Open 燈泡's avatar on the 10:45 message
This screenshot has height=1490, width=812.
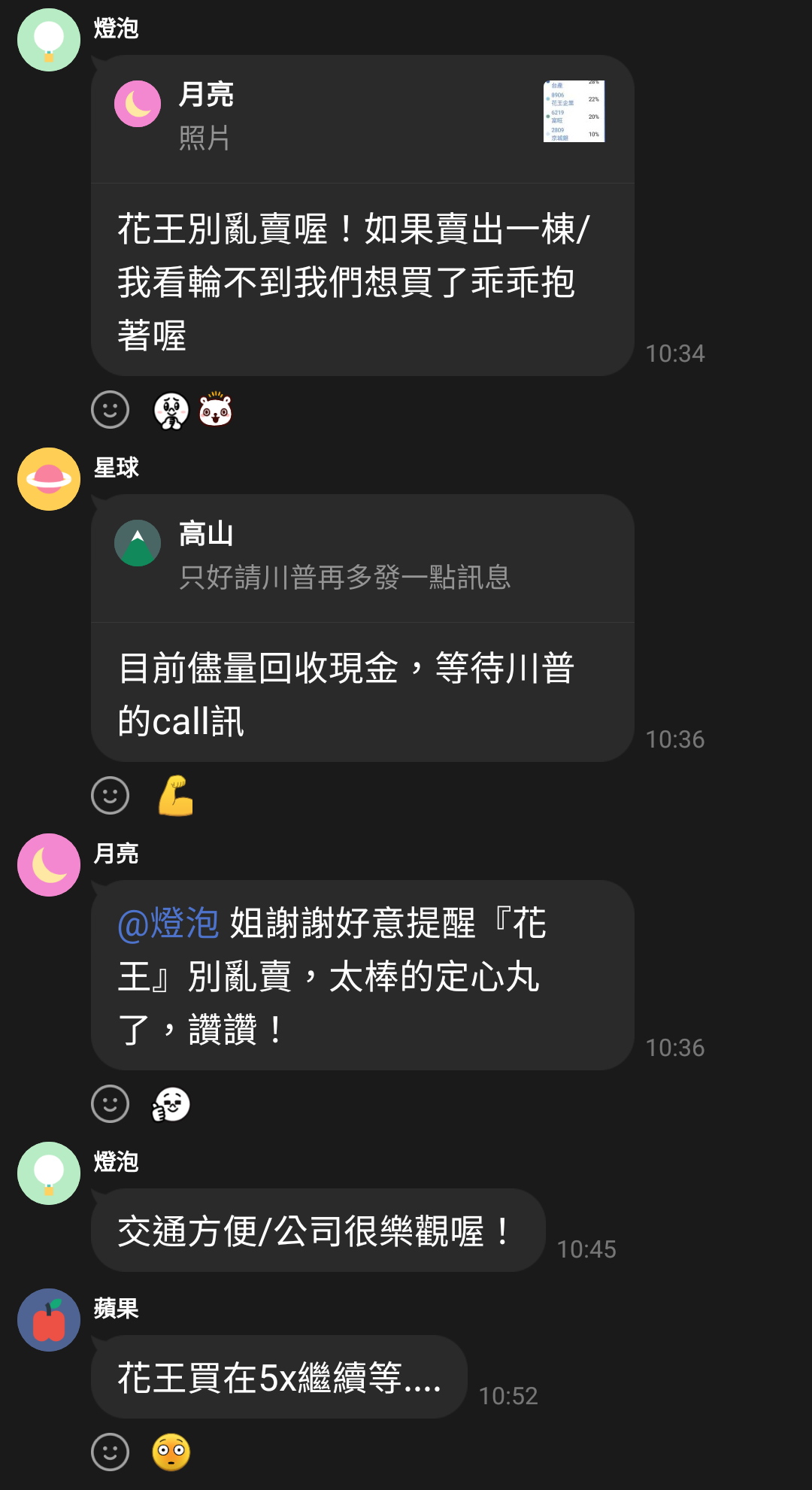49,1173
